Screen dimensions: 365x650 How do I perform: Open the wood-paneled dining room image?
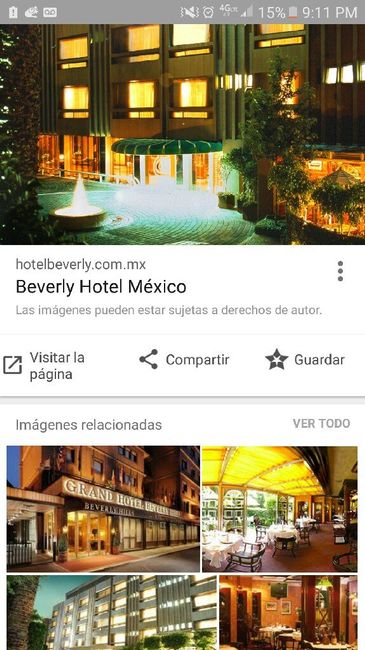[x=289, y=612]
